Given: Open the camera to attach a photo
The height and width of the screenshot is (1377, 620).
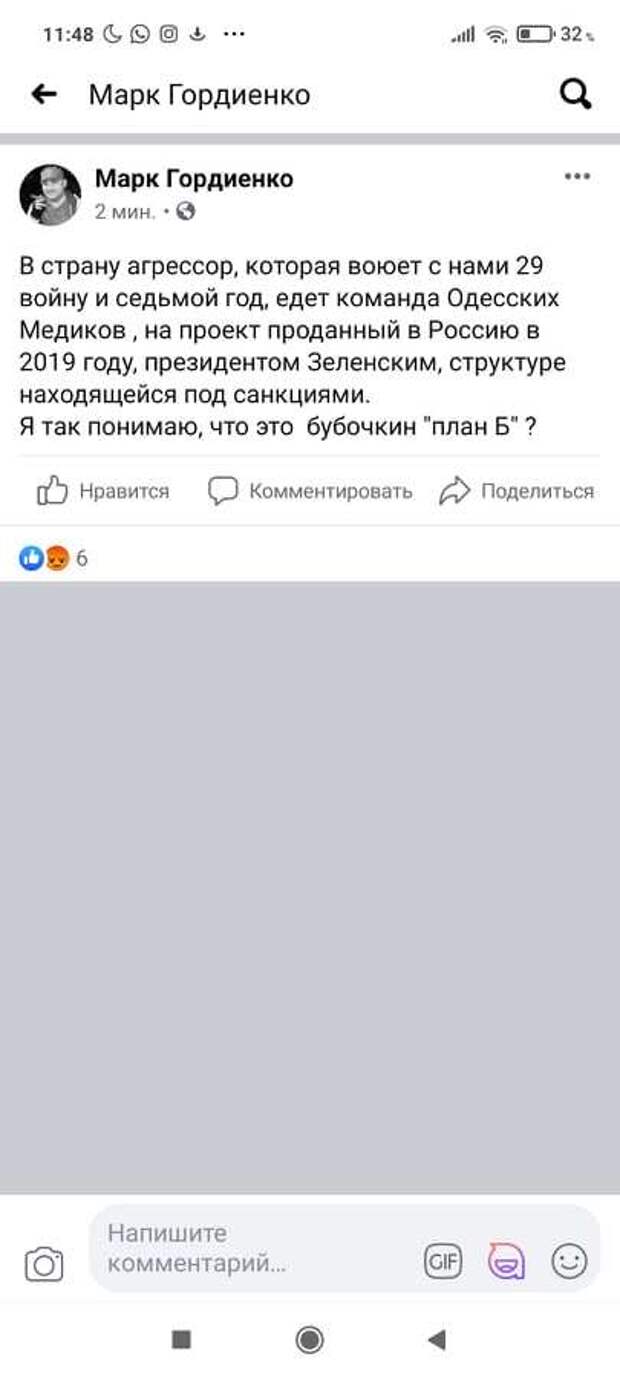Looking at the screenshot, I should pos(43,1264).
